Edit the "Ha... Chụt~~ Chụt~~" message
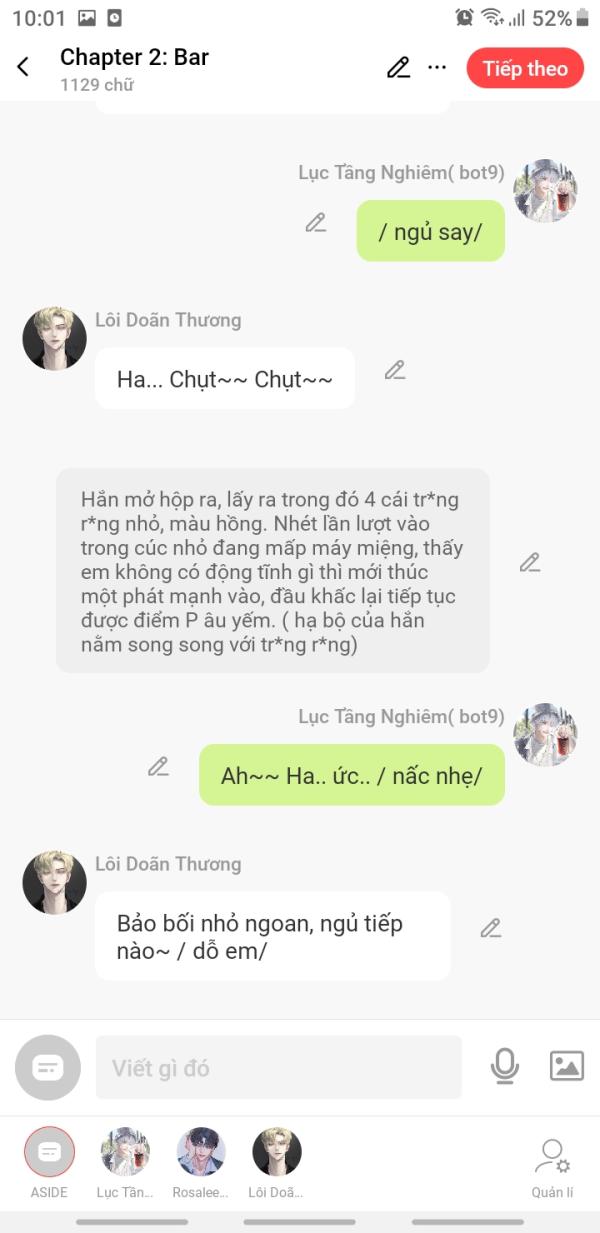600x1233 pixels. tap(395, 371)
